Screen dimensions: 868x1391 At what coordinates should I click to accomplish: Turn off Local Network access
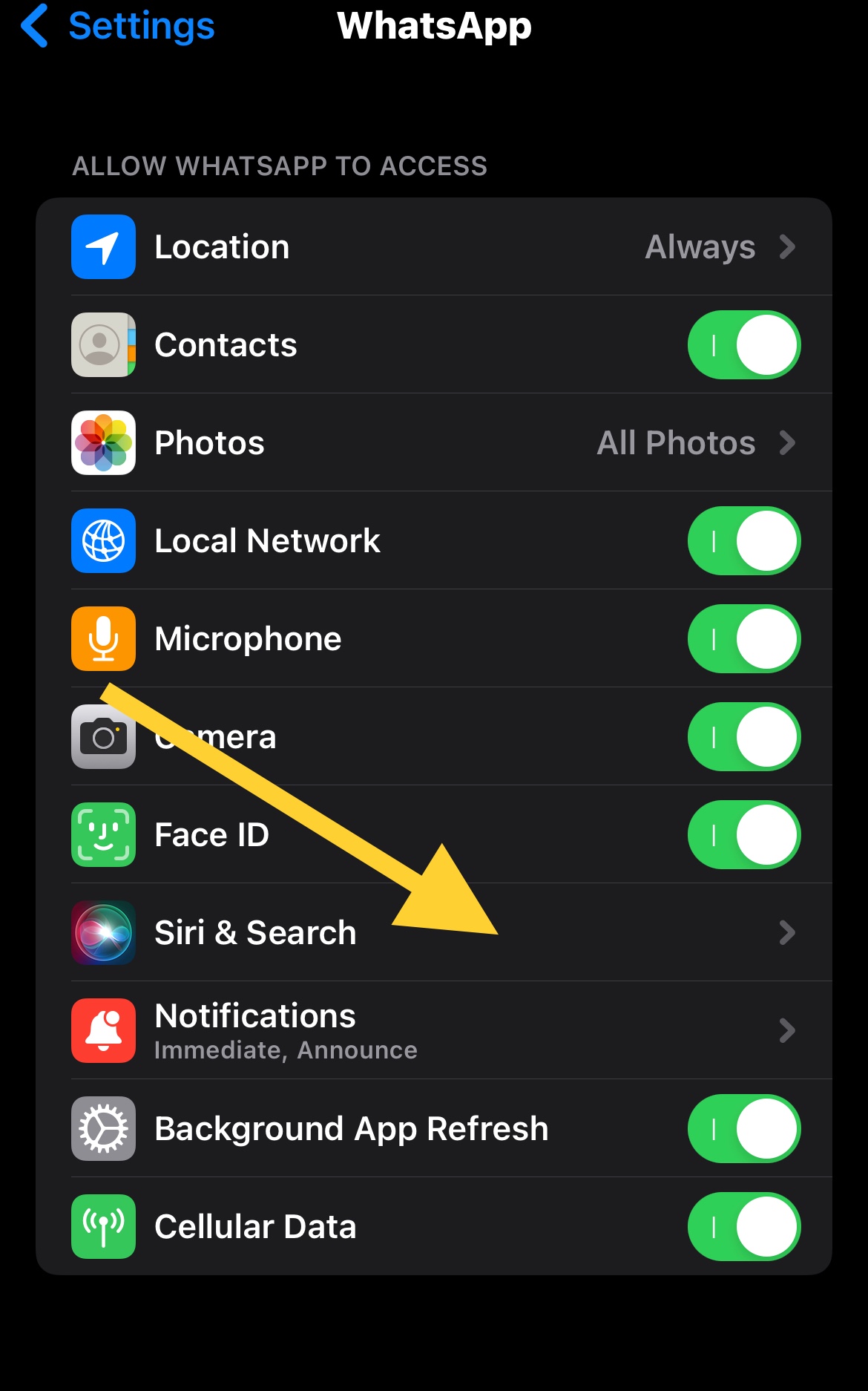[x=743, y=541]
